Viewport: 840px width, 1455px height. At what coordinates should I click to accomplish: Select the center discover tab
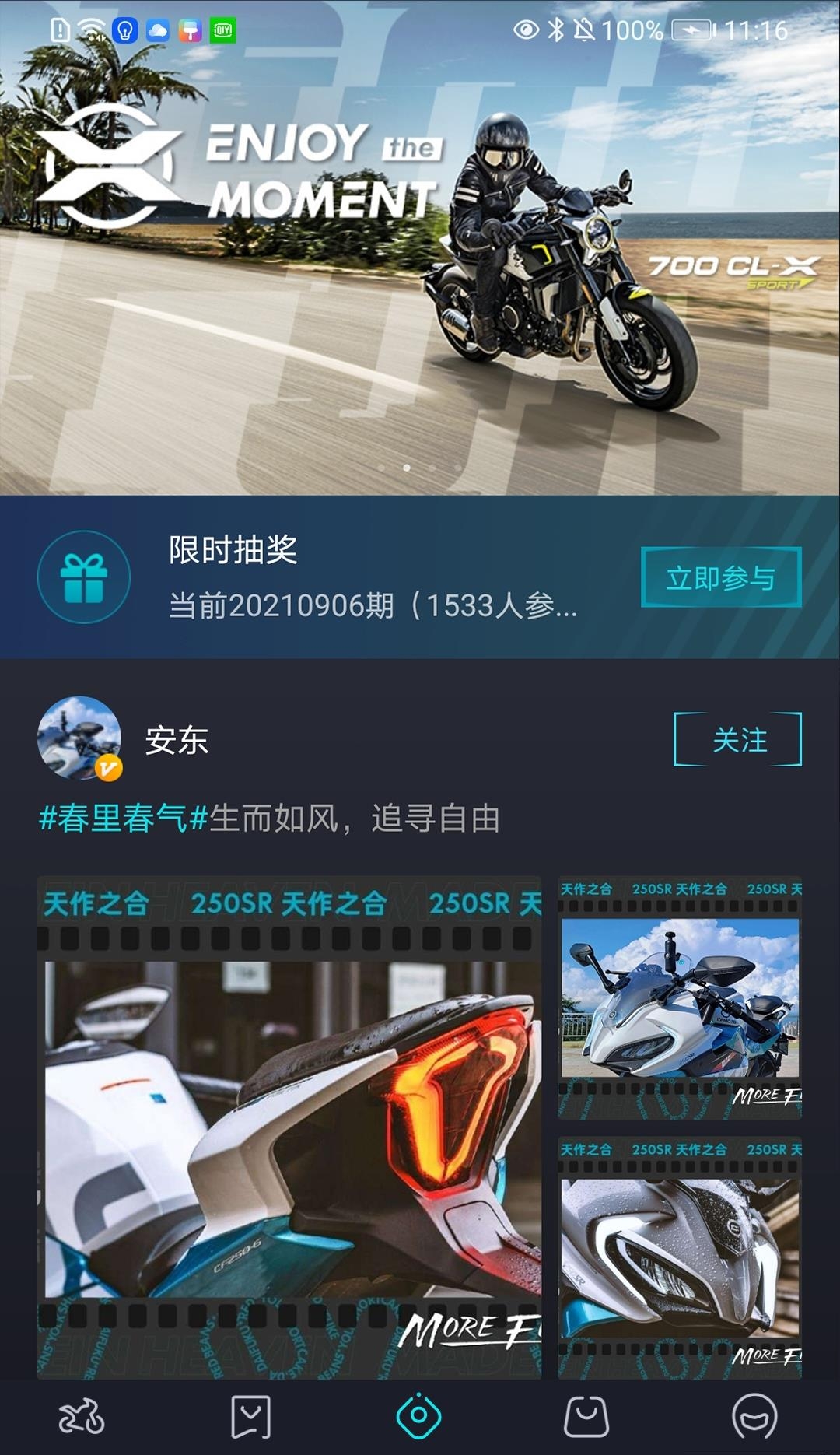pyautogui.click(x=419, y=1417)
